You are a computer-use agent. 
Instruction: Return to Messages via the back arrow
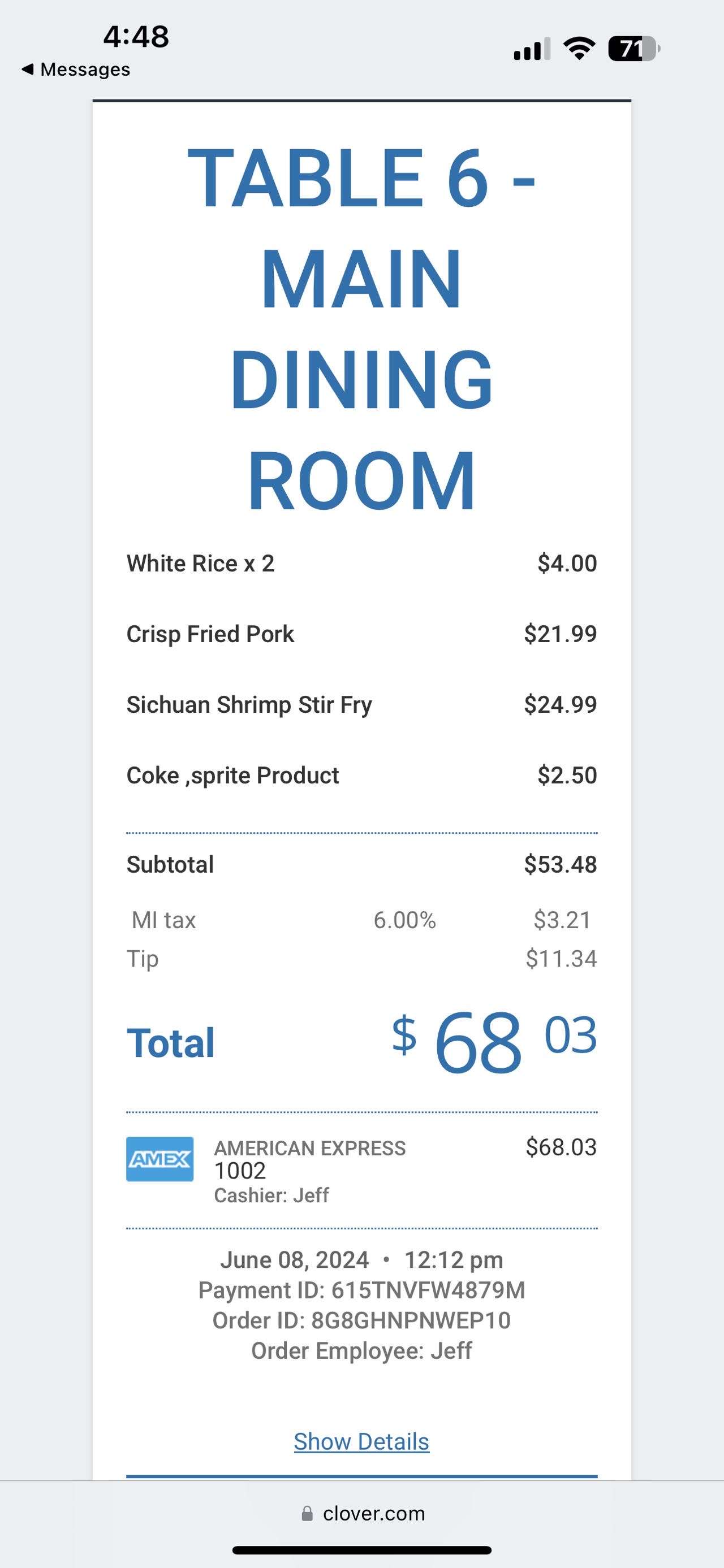[x=75, y=70]
